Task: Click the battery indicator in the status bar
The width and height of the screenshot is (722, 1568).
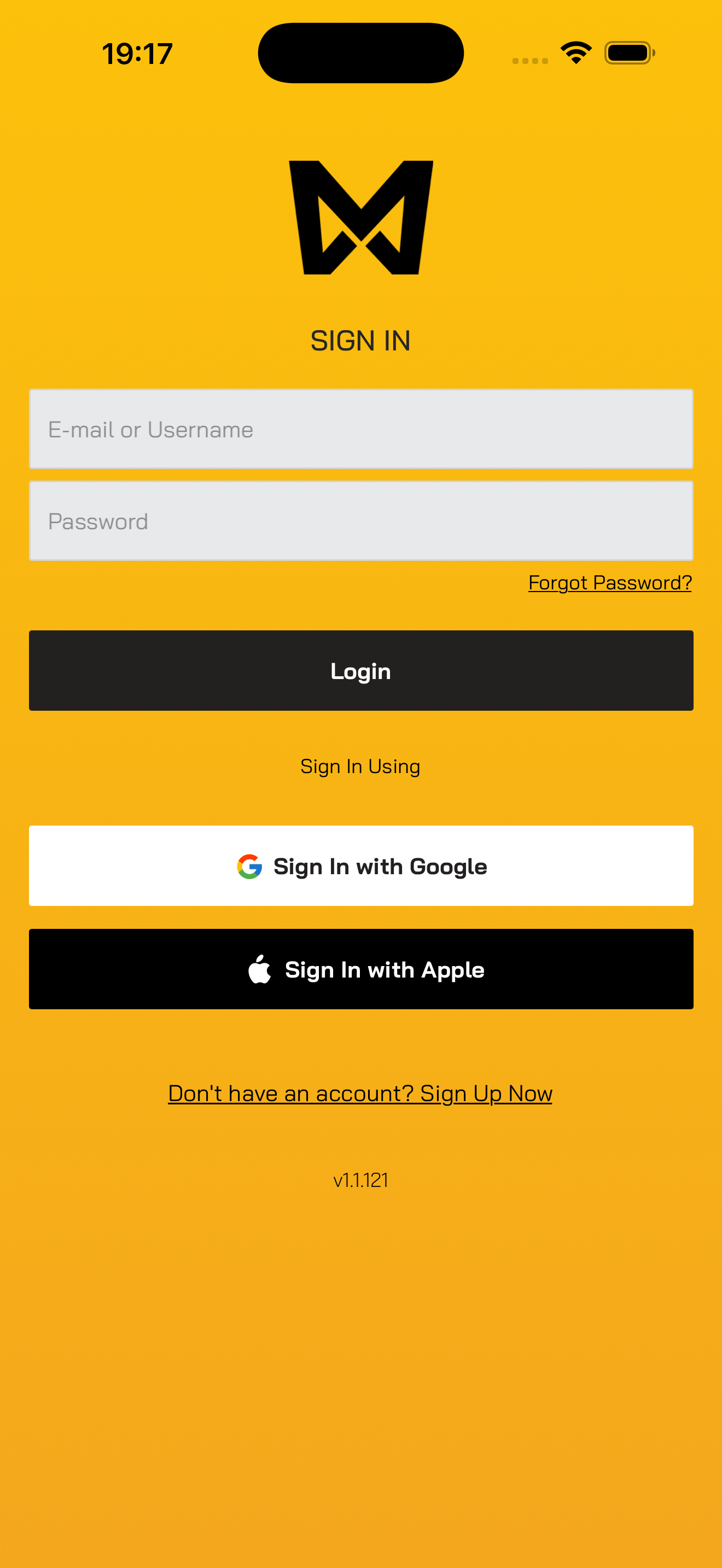Action: point(629,53)
